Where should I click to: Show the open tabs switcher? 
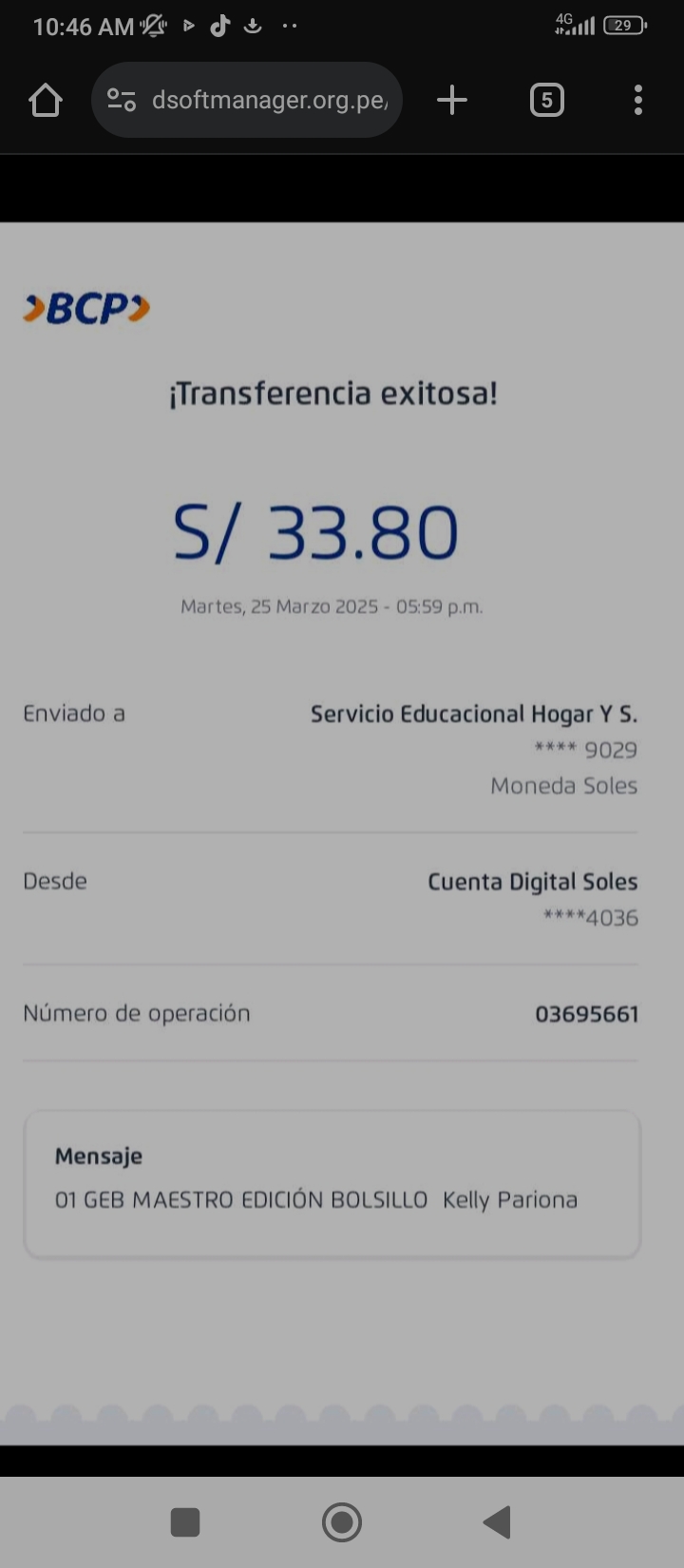tap(546, 100)
